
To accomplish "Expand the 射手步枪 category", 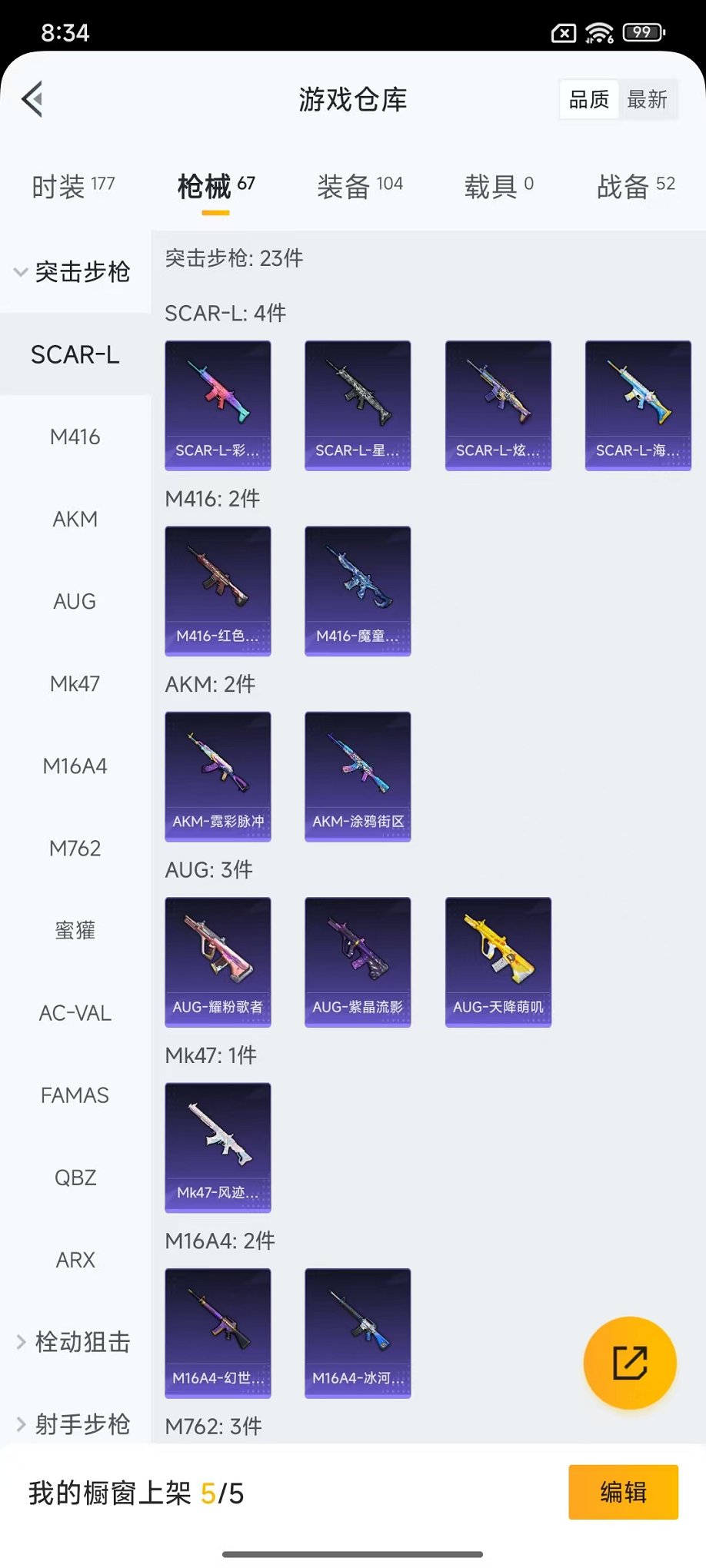I will pyautogui.click(x=75, y=1424).
